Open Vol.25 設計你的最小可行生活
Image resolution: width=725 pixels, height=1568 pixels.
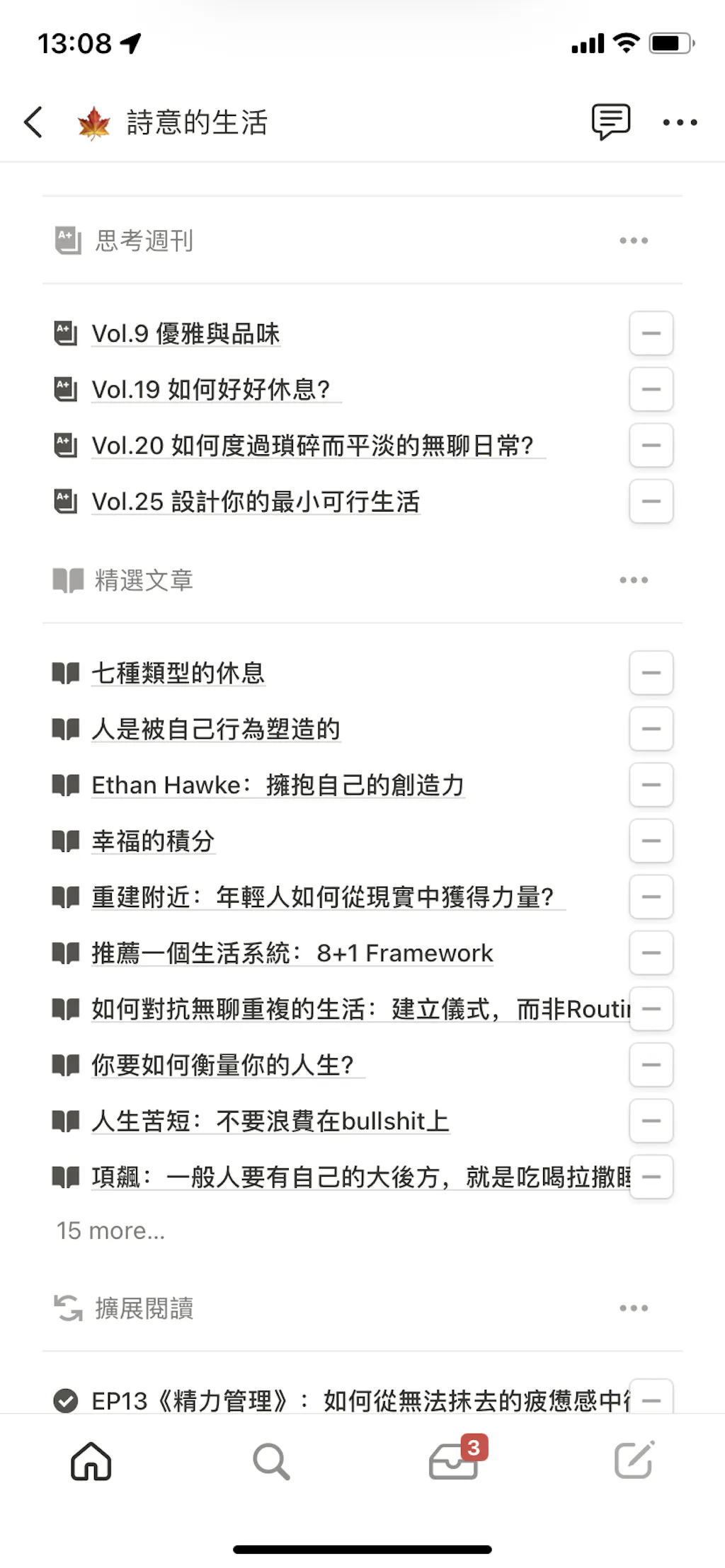(256, 502)
